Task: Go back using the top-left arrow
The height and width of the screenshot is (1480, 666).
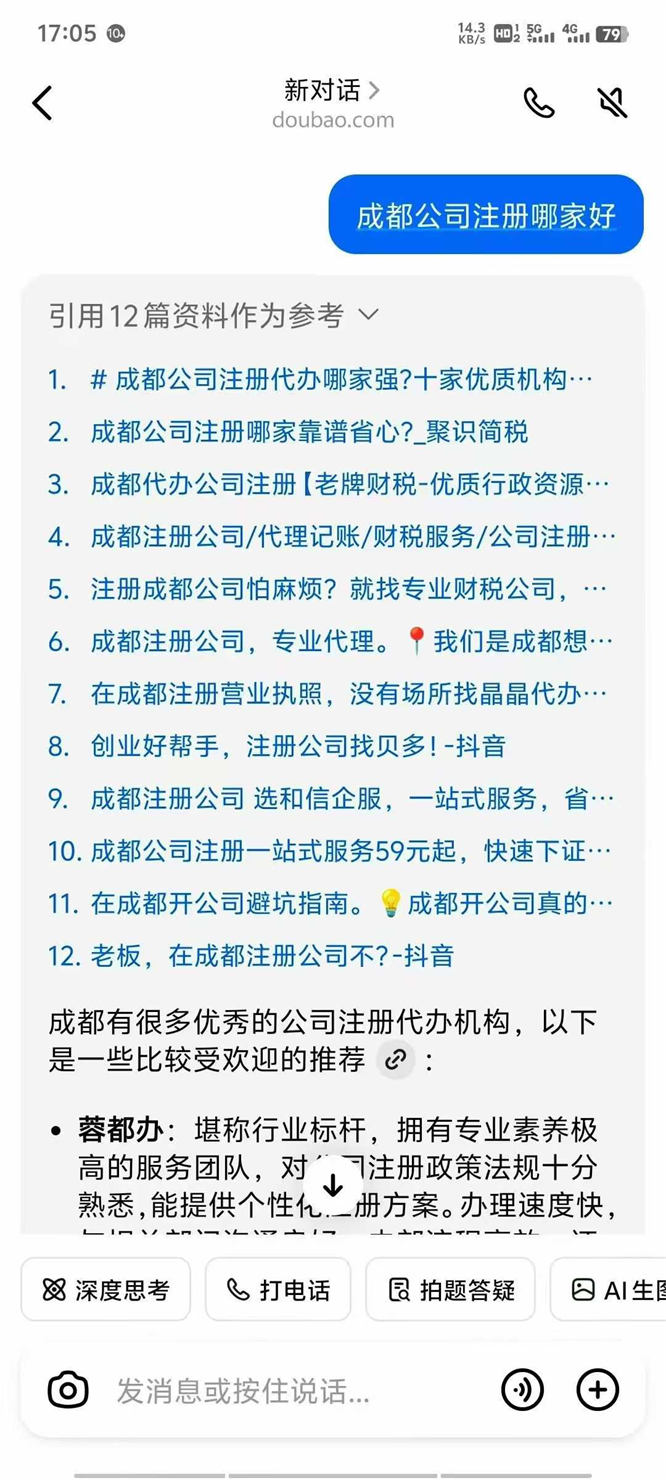Action: [x=42, y=103]
